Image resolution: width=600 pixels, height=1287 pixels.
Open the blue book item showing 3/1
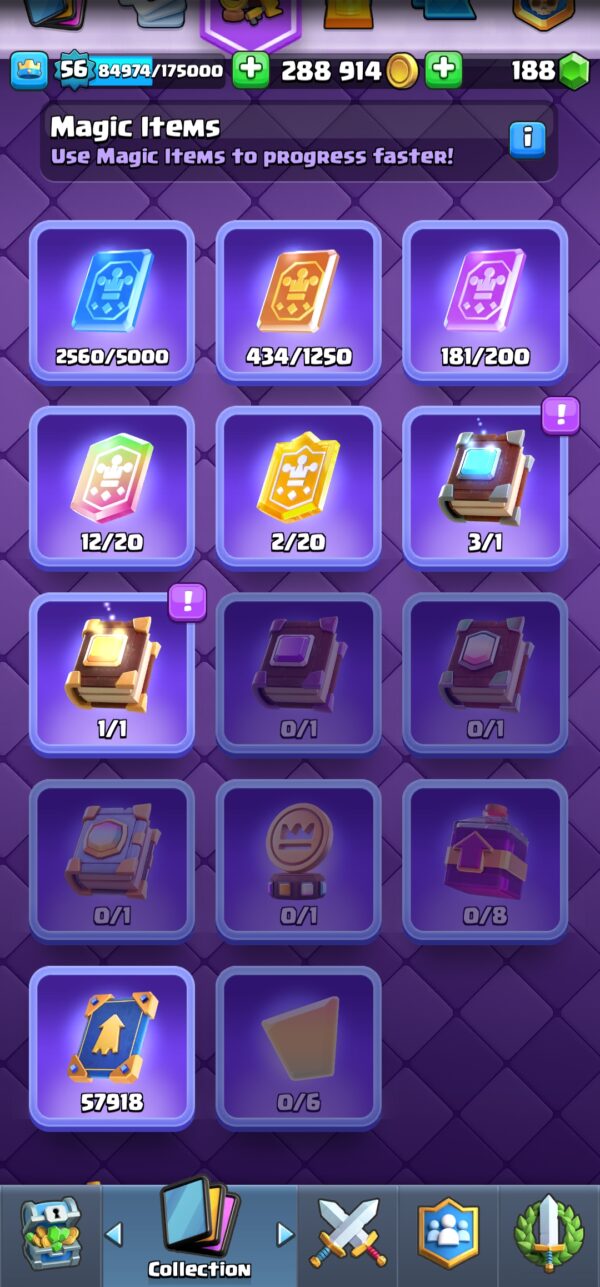point(485,487)
